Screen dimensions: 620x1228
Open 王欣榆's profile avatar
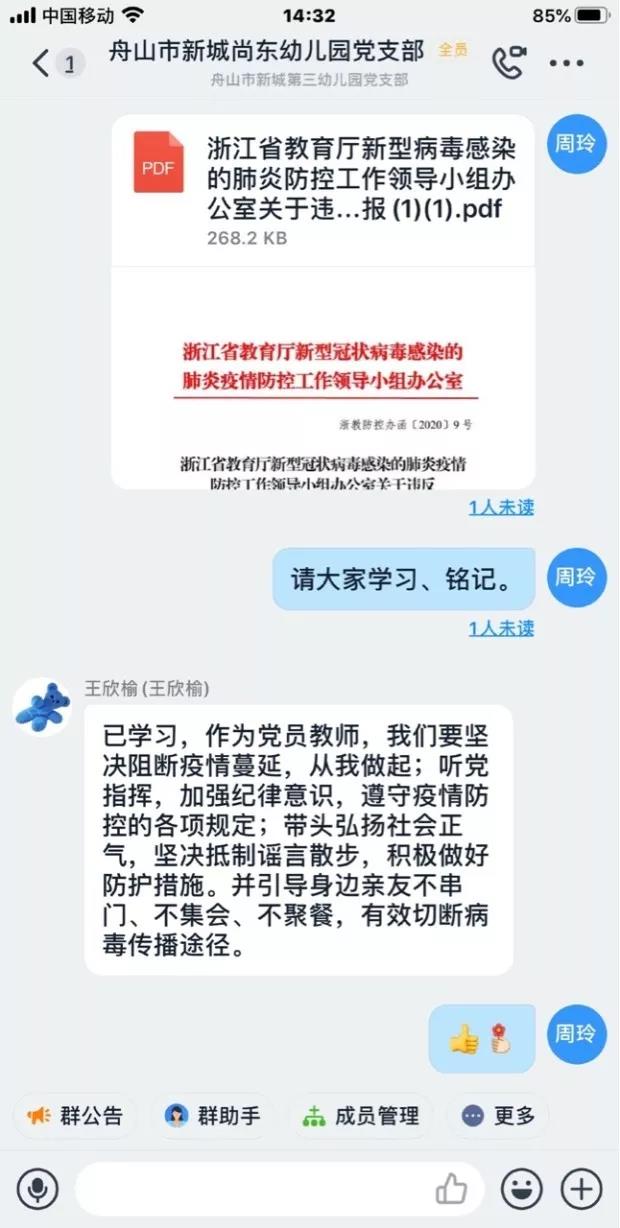(42, 707)
